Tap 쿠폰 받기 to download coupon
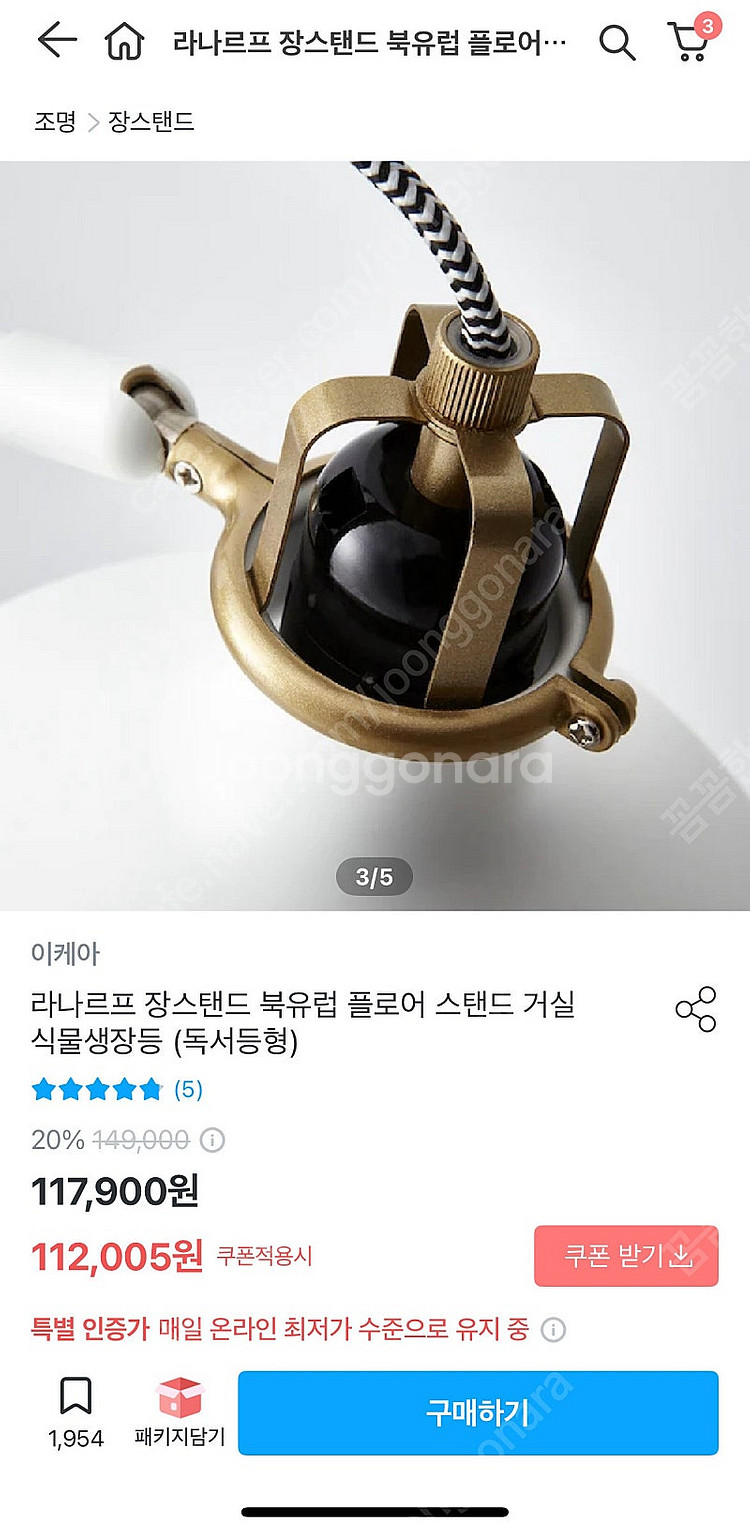 coord(626,1256)
